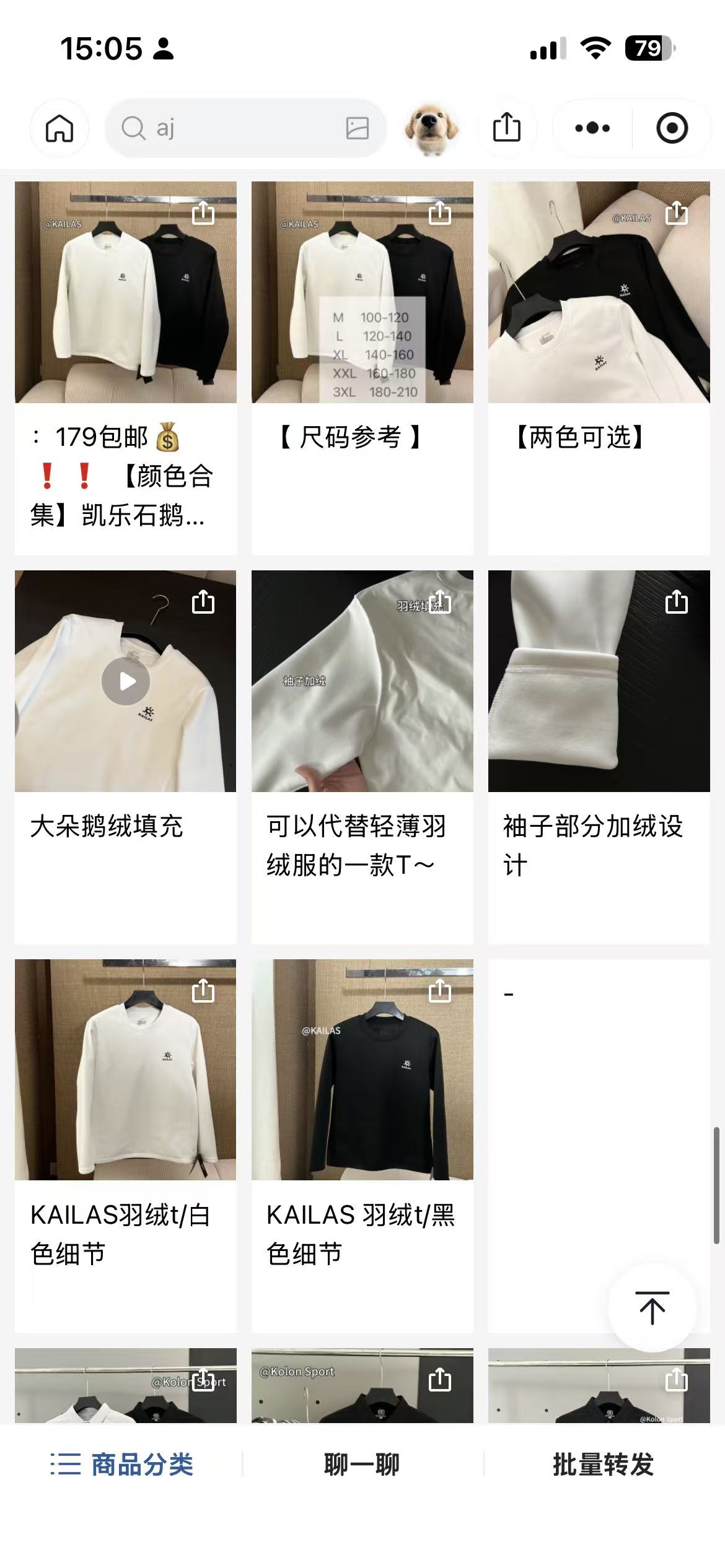
Task: Play the 大朵鹅绒填充 video
Action: click(126, 681)
